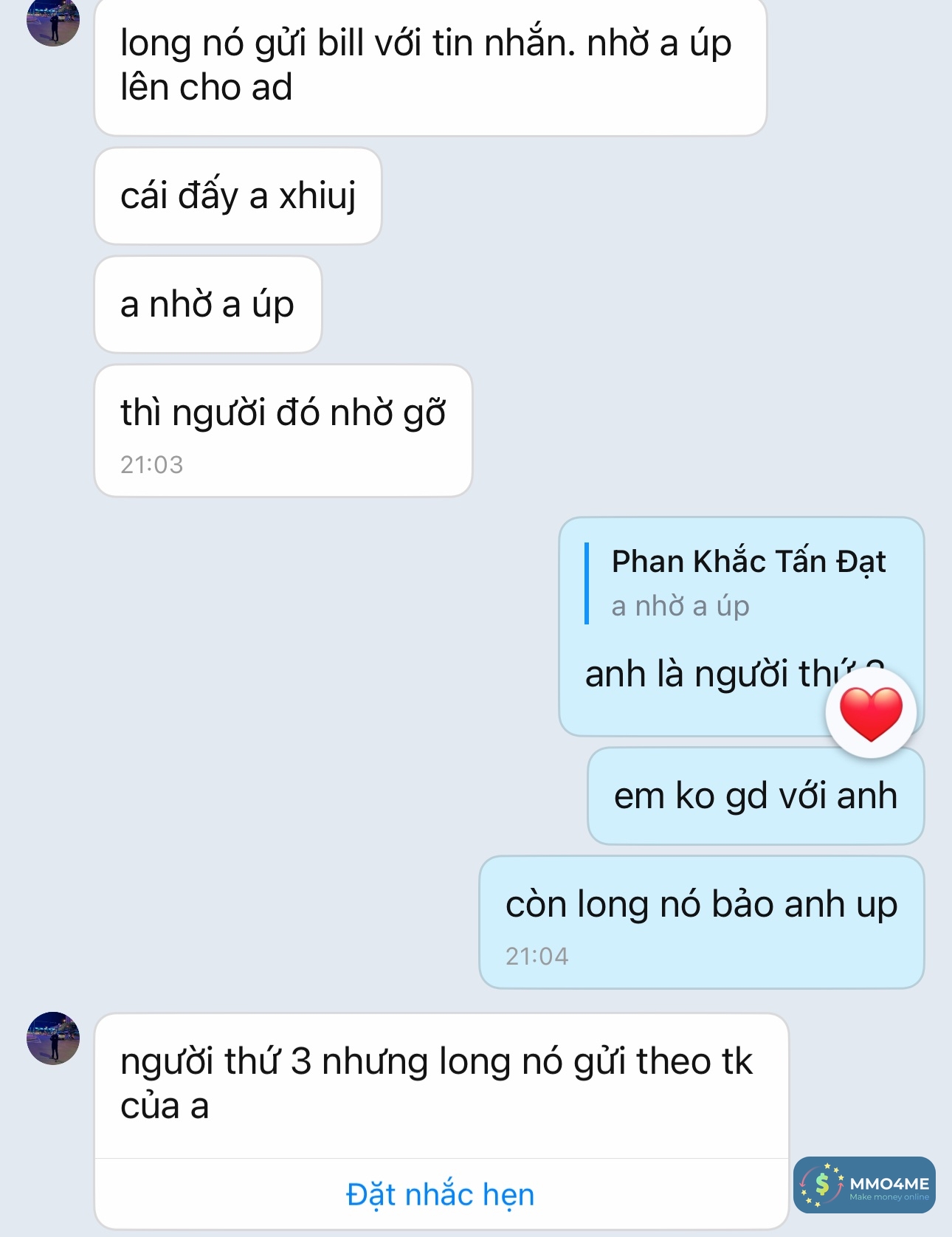Jump to quoted message from Phan Khắc Tấn Đạt
This screenshot has width=952, height=1237.
[738, 583]
